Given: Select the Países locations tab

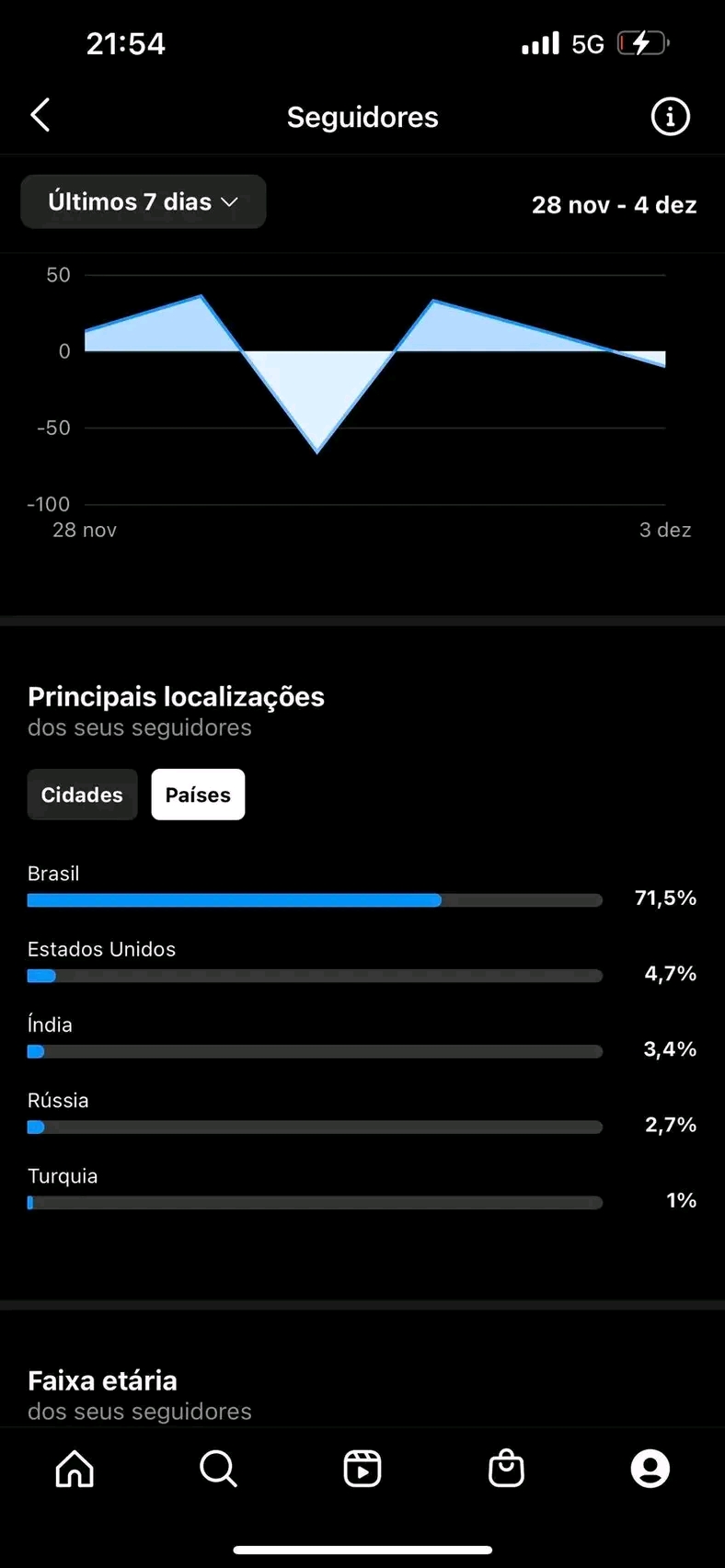Looking at the screenshot, I should tap(198, 795).
